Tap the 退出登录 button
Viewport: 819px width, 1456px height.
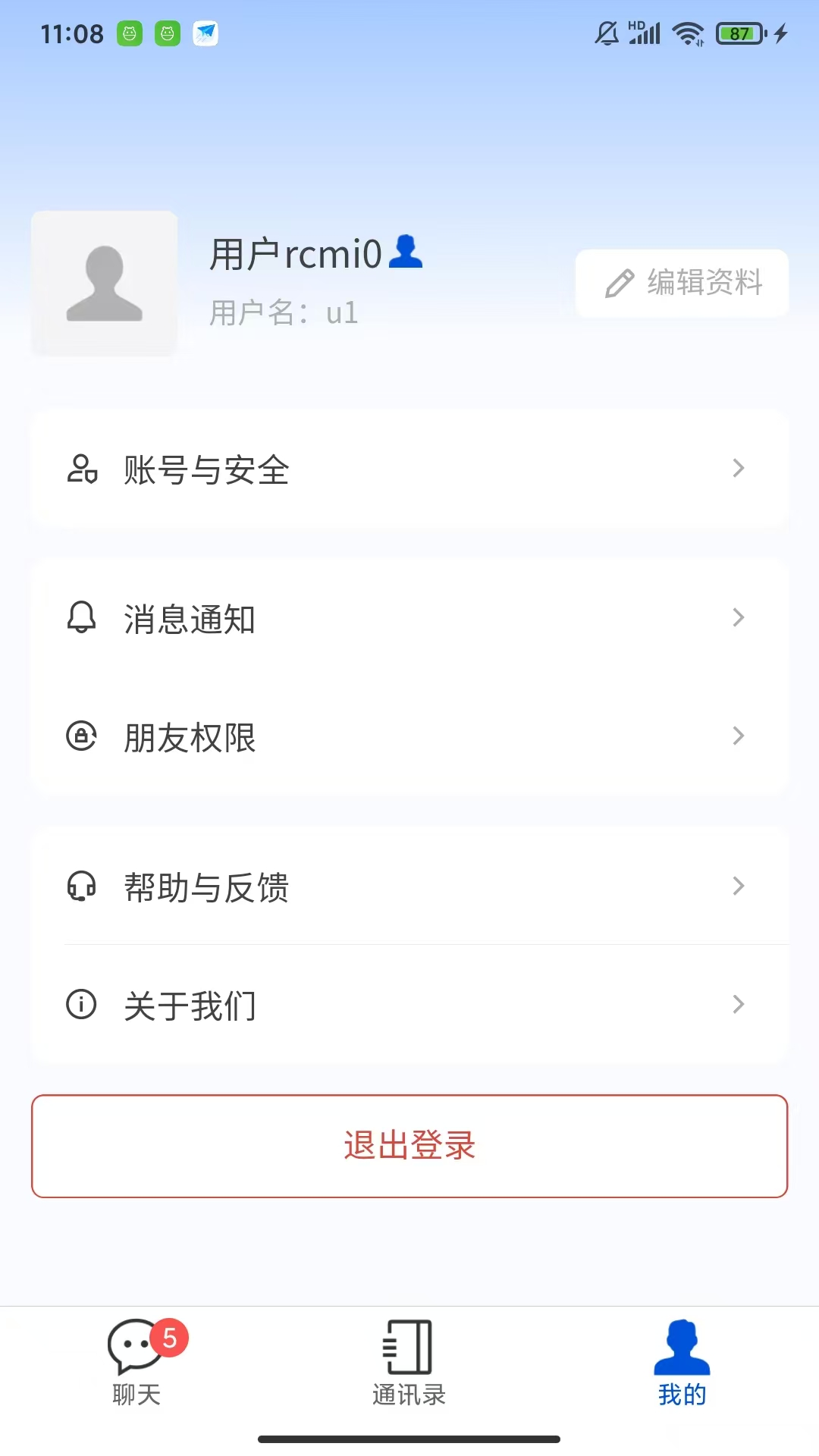[409, 1147]
